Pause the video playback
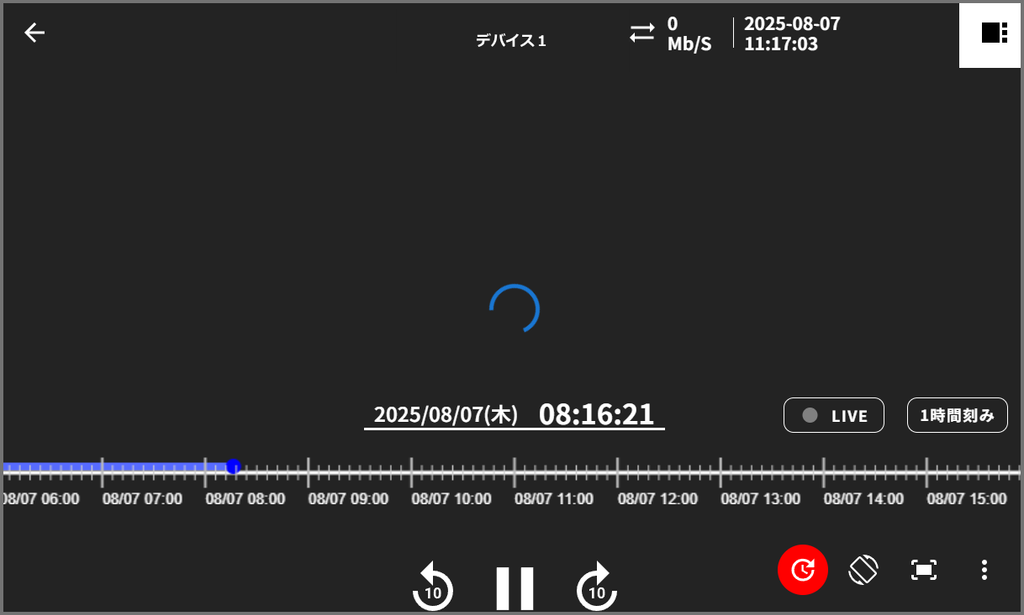This screenshot has width=1024, height=615. [515, 588]
